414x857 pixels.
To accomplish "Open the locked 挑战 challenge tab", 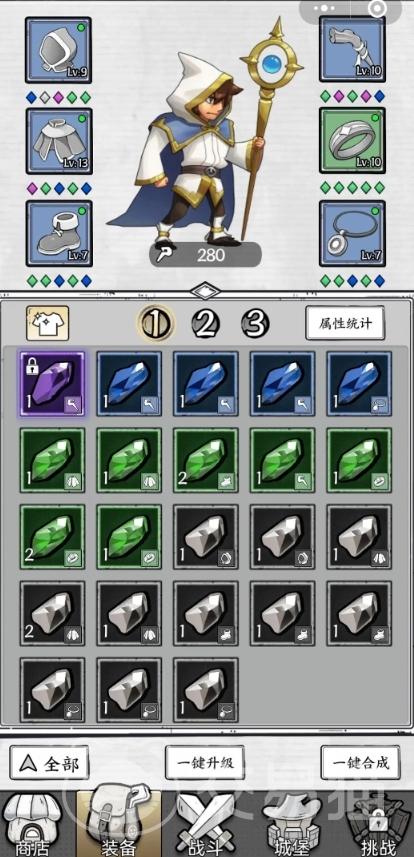I will pyautogui.click(x=379, y=825).
